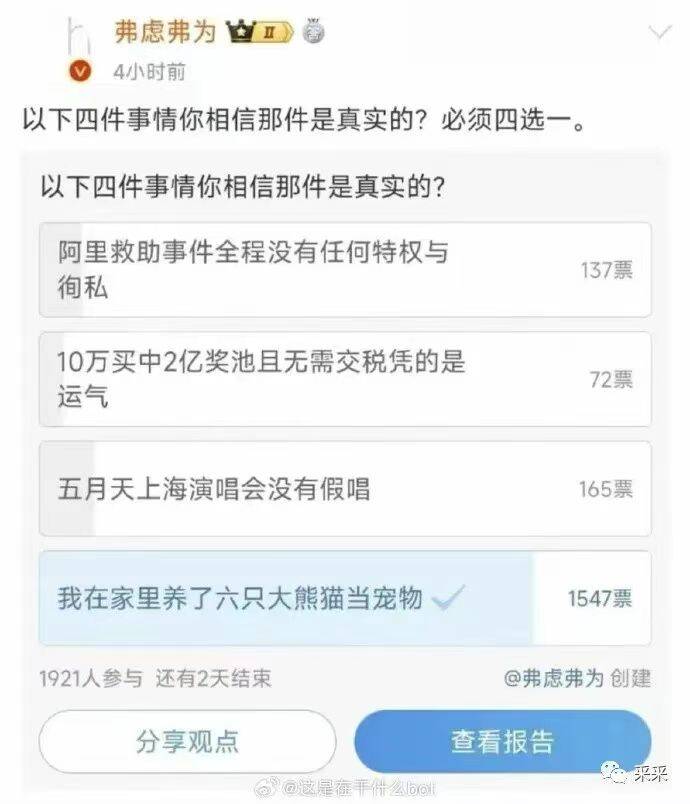Tap the 分享观点 button
Screen dimensions: 690x804
(x=187, y=742)
